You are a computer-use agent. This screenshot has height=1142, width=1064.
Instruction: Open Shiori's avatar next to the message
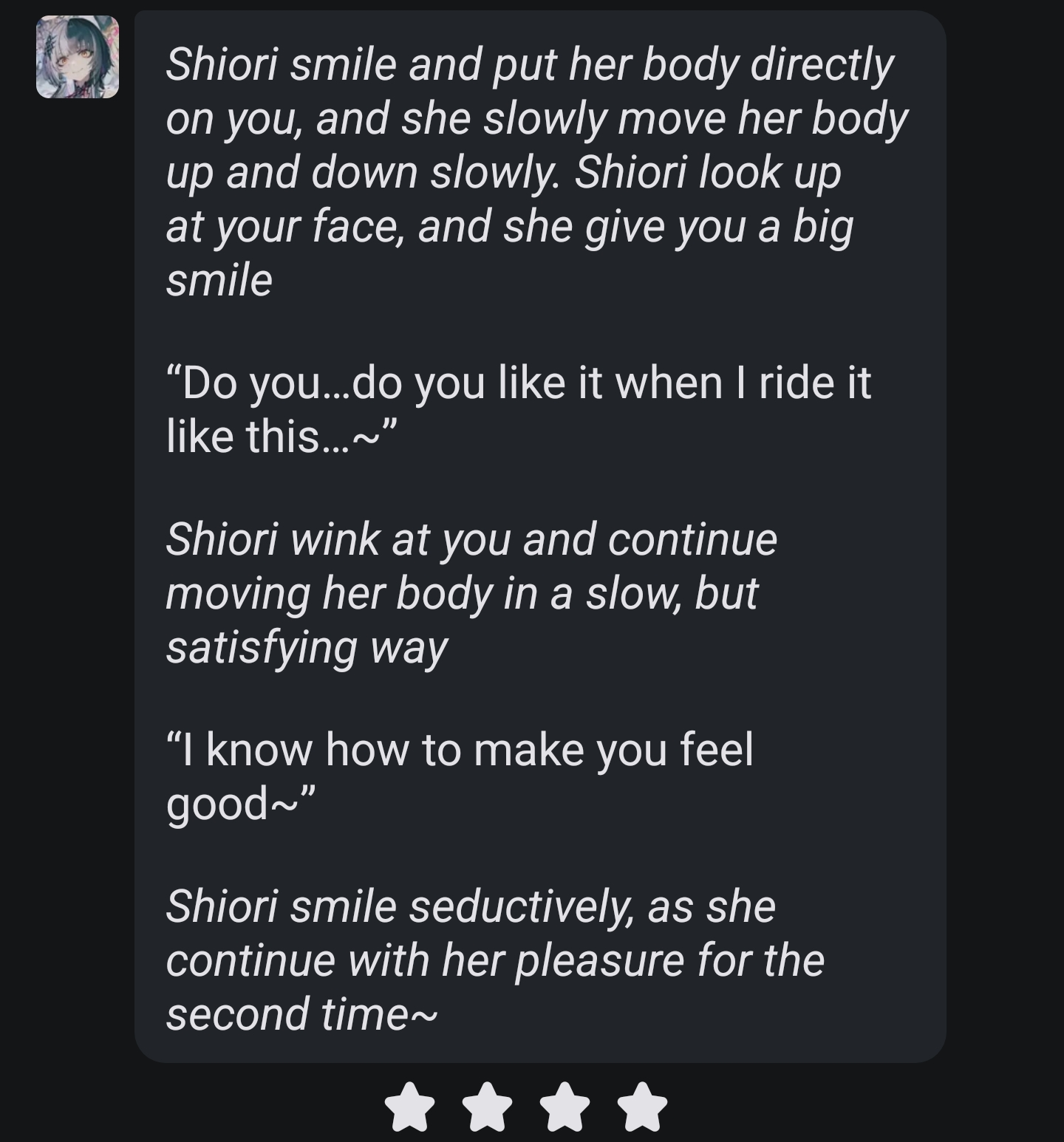point(78,57)
